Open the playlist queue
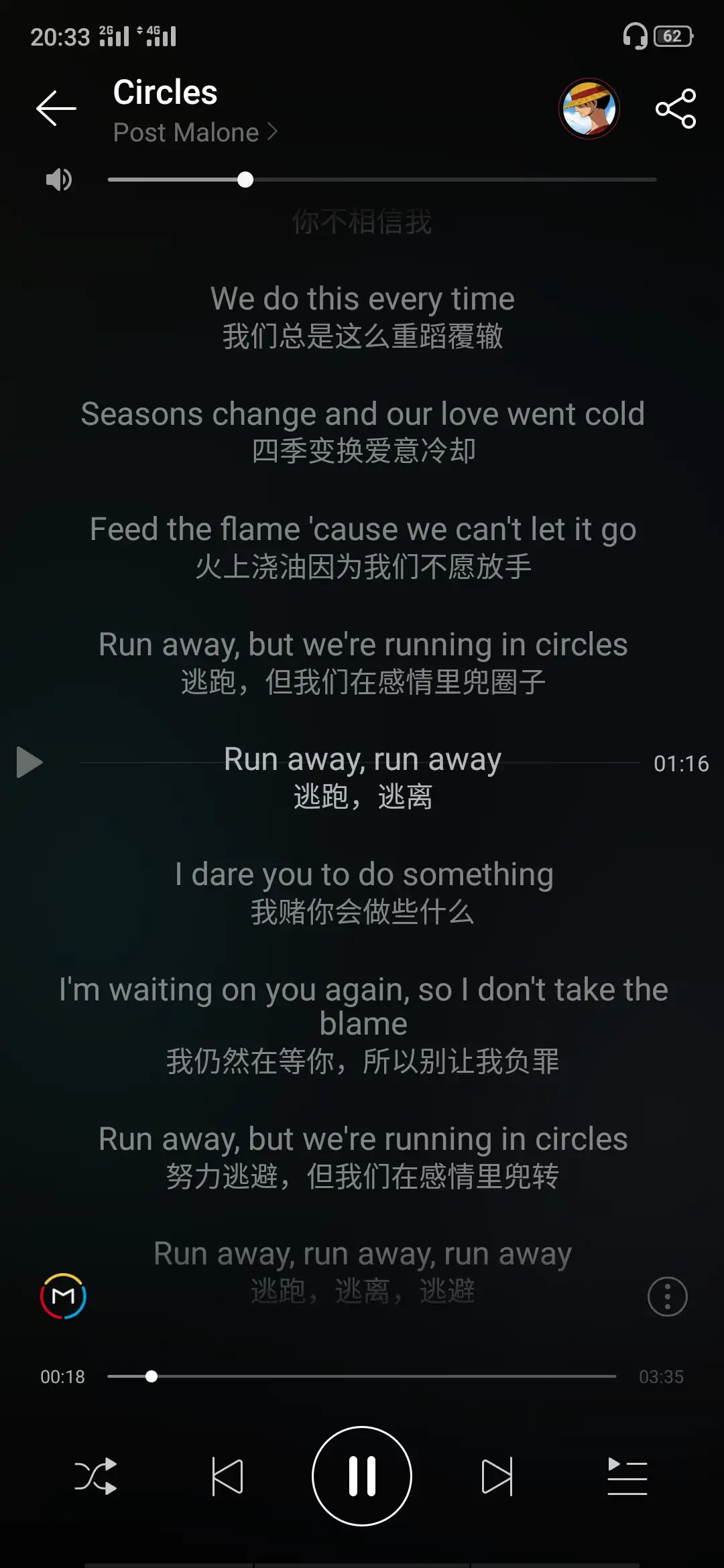Screen dimensions: 724x1568 pyautogui.click(x=627, y=1476)
